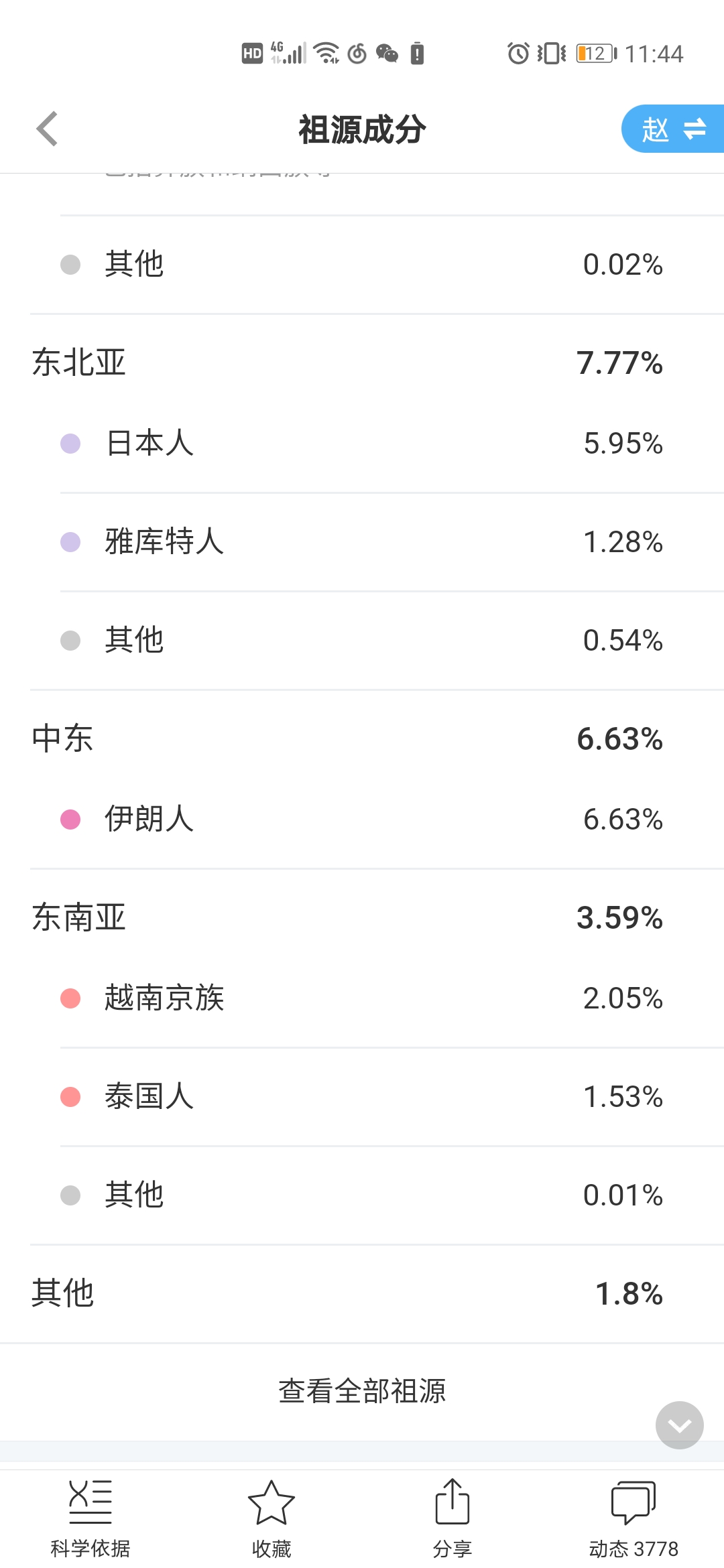Image resolution: width=724 pixels, height=1568 pixels.
Task: Select the 伊朗人 6.63% row
Action: coord(362,819)
